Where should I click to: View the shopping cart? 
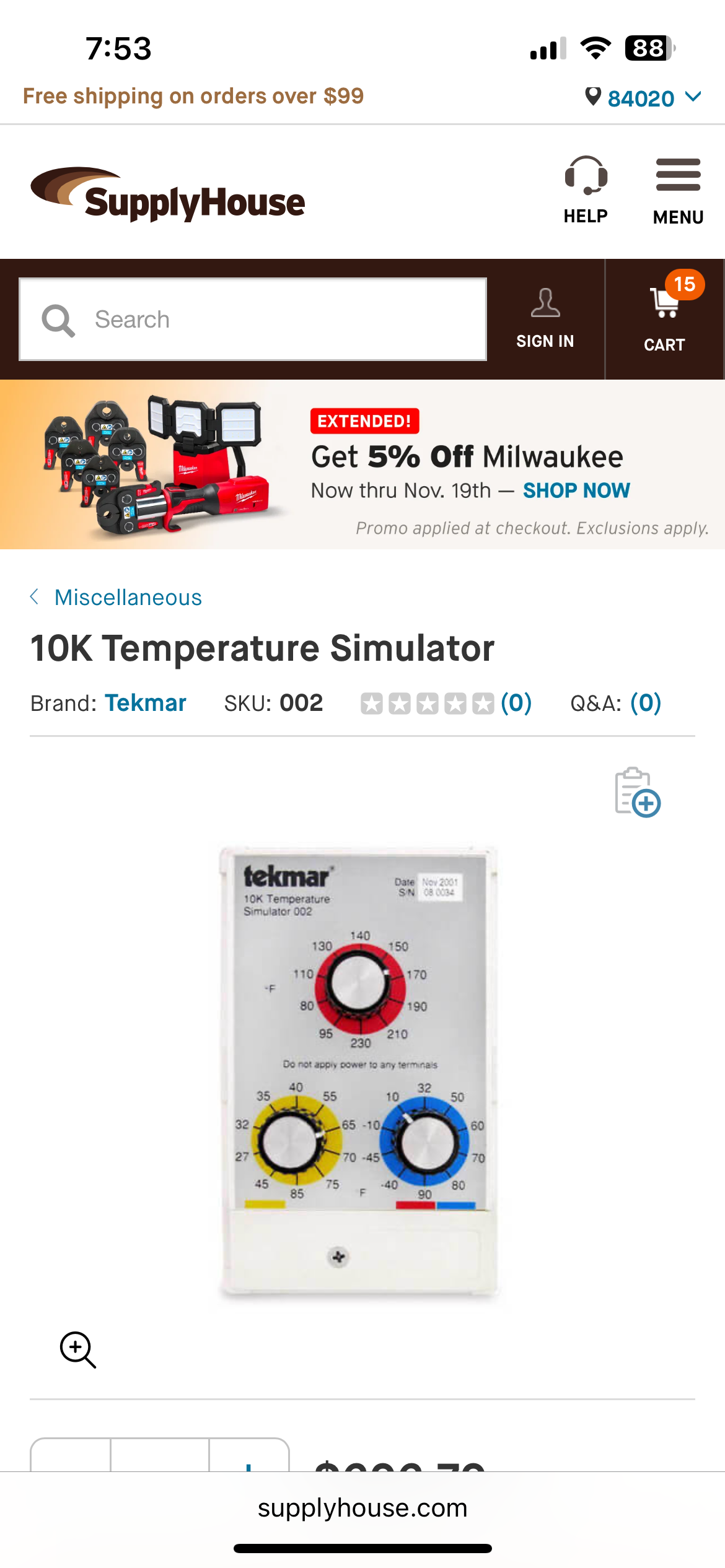tap(664, 318)
